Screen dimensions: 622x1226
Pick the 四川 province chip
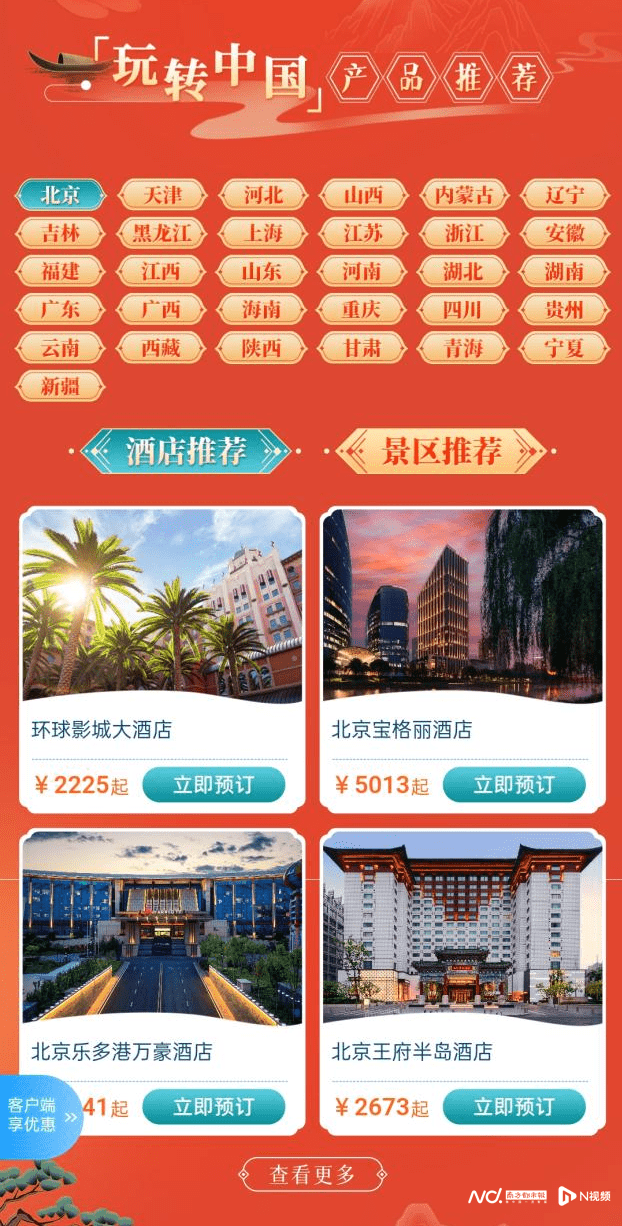point(462,309)
